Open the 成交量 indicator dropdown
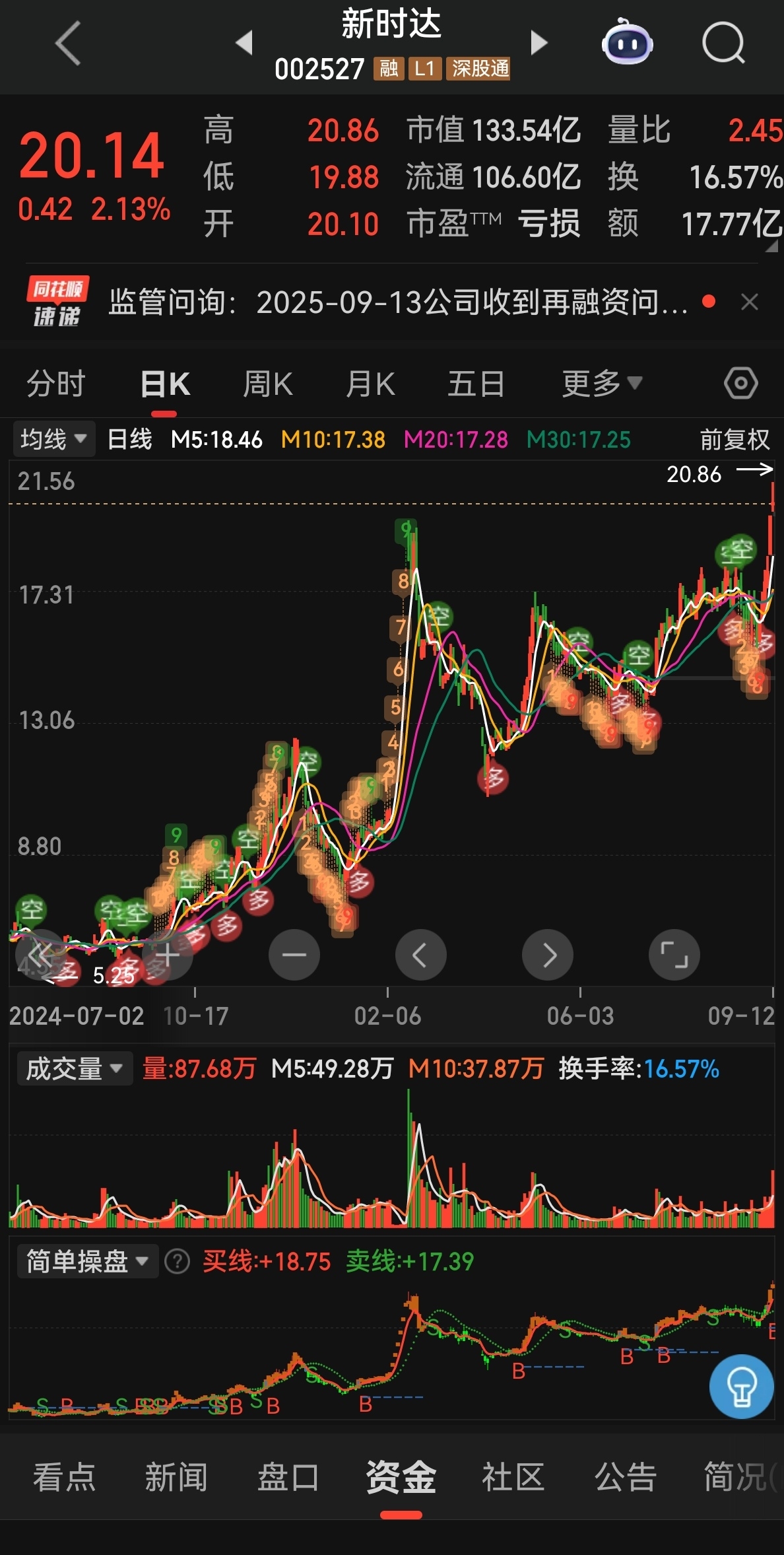The width and height of the screenshot is (784, 1555). click(75, 1068)
